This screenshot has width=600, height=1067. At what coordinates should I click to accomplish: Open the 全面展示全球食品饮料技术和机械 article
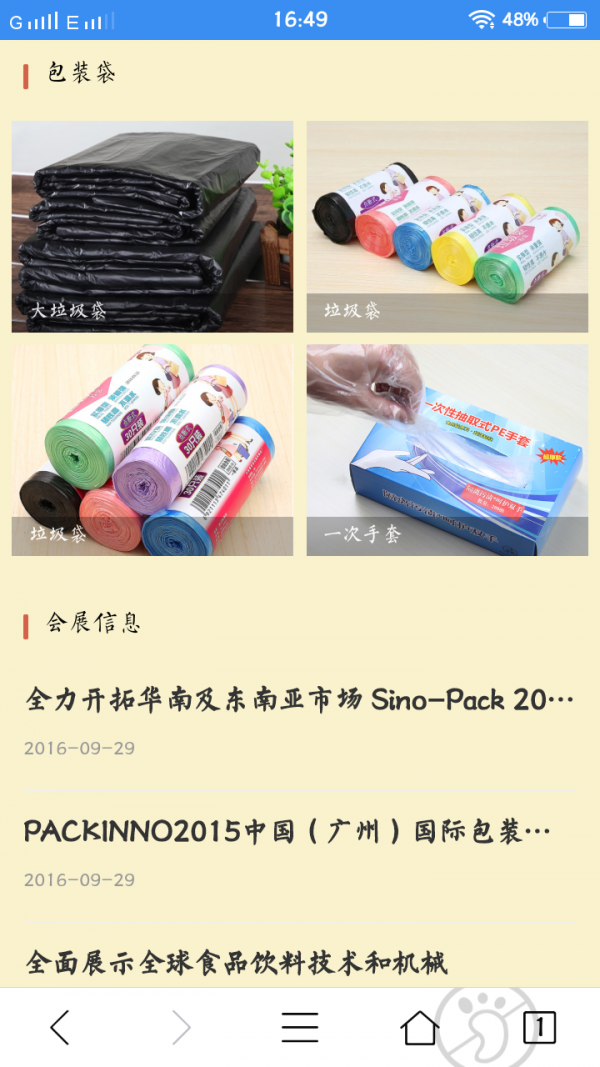coord(236,962)
